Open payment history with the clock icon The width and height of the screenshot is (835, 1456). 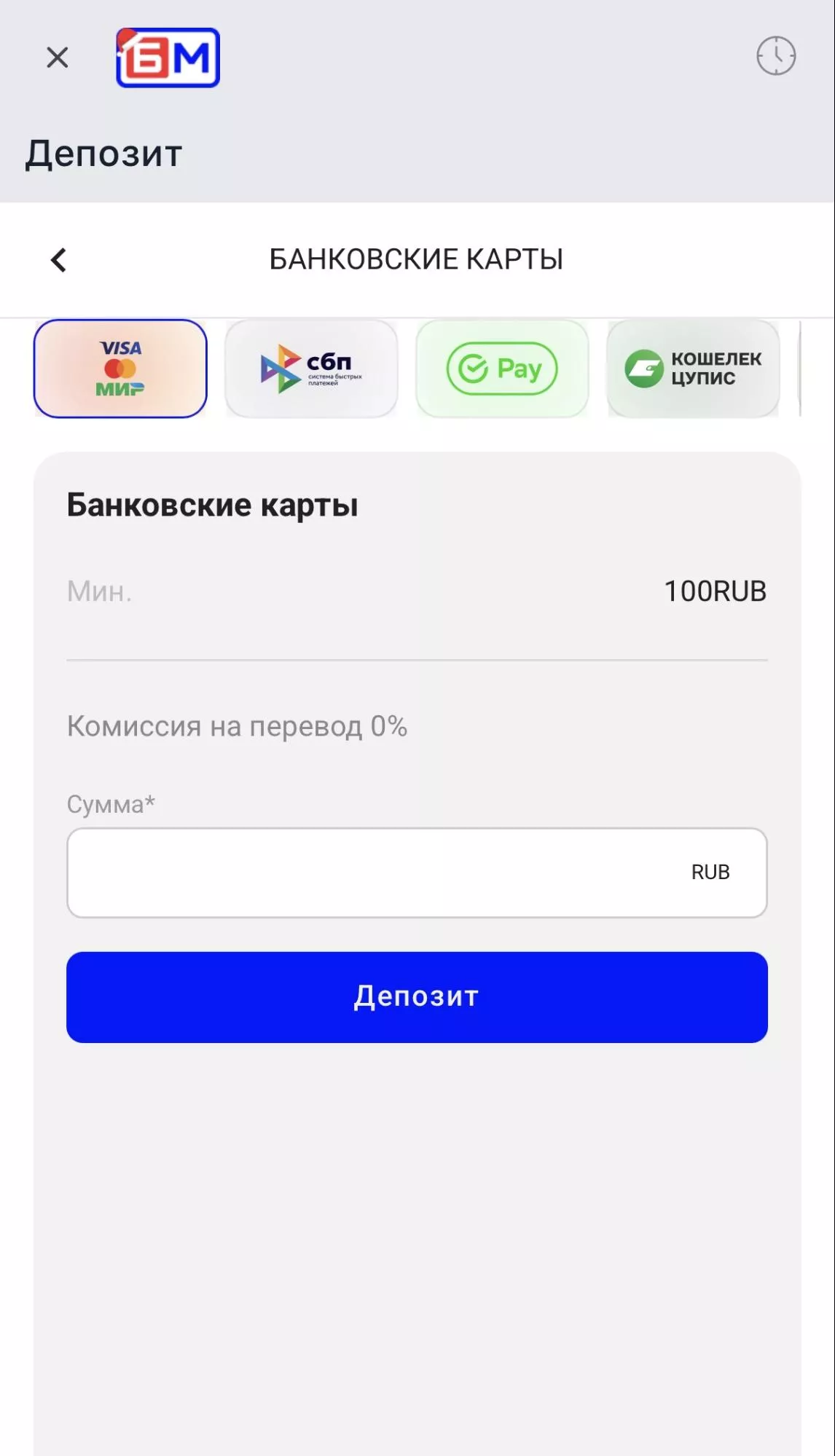pos(775,57)
